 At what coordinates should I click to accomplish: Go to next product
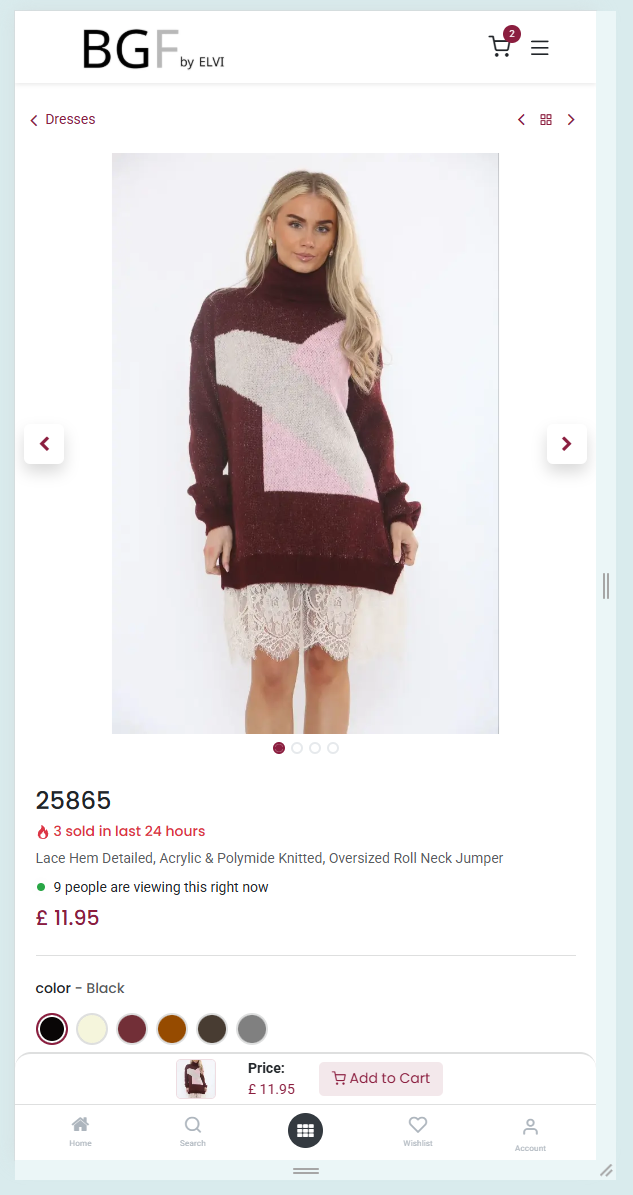[571, 120]
